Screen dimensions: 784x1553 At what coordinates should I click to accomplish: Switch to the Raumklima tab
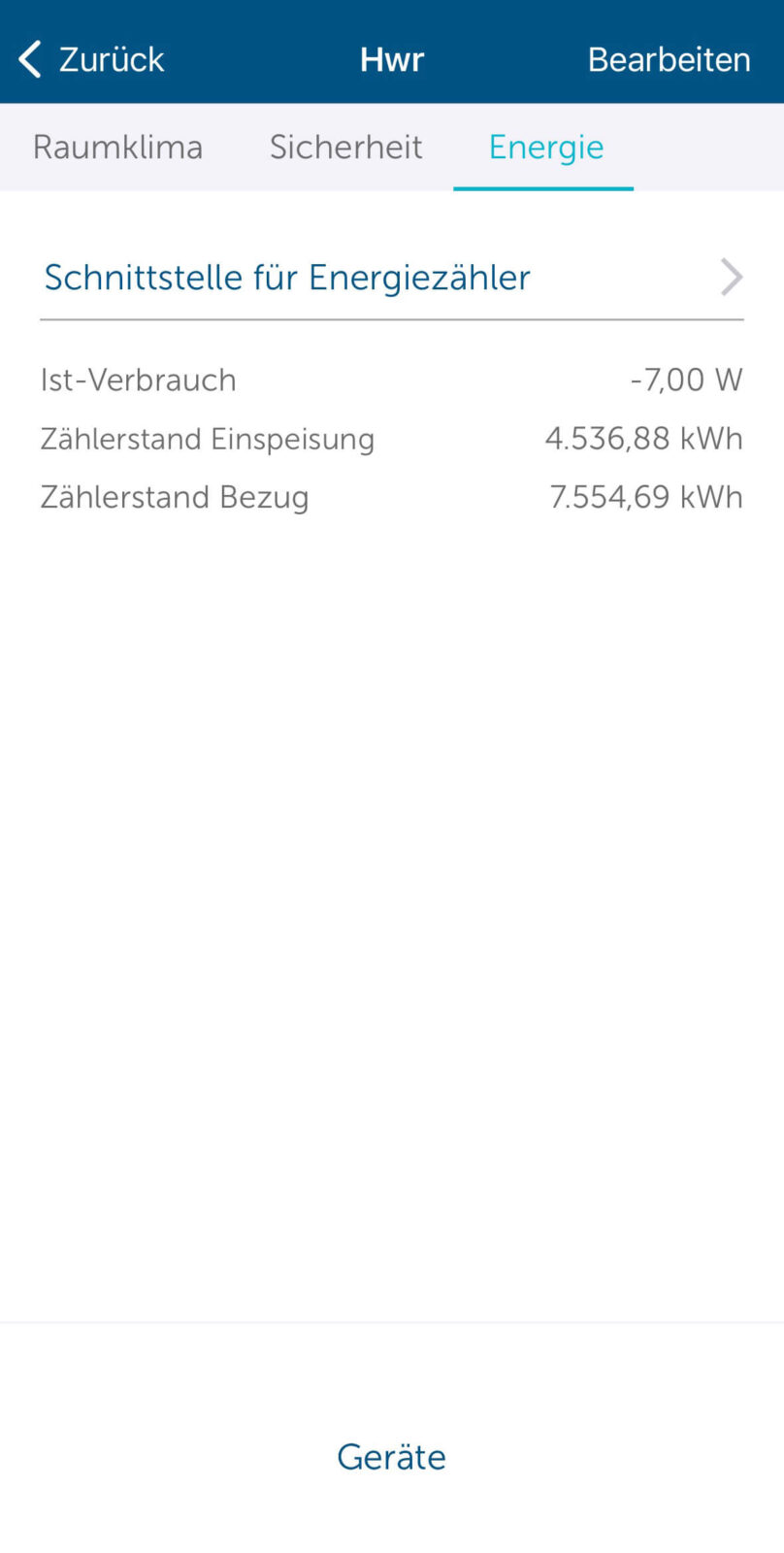[117, 148]
